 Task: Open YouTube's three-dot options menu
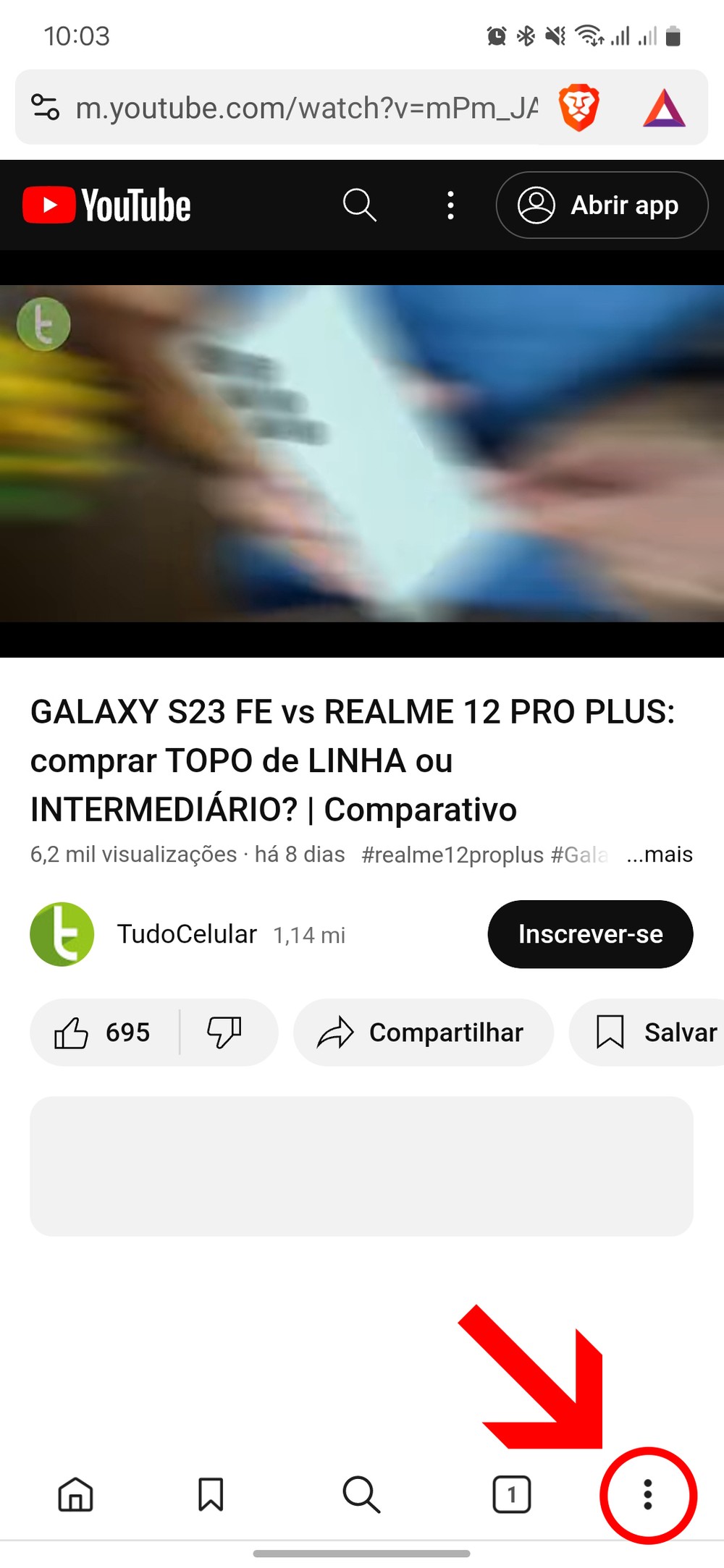click(x=450, y=205)
